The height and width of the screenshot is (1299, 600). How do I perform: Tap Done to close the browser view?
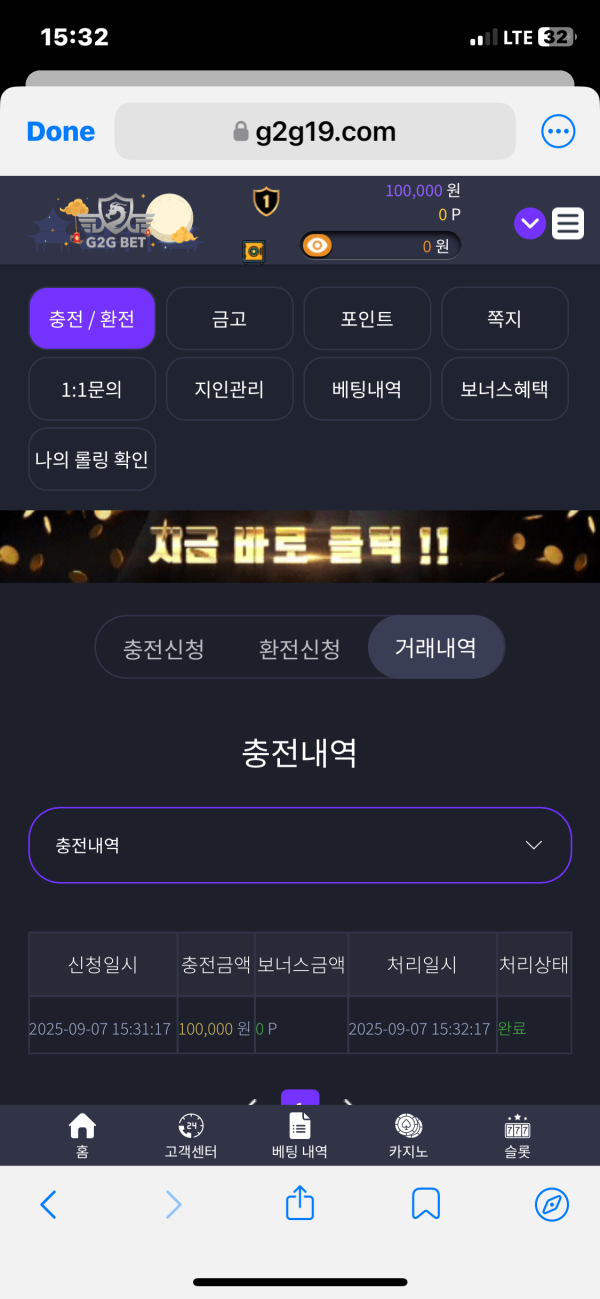(61, 132)
